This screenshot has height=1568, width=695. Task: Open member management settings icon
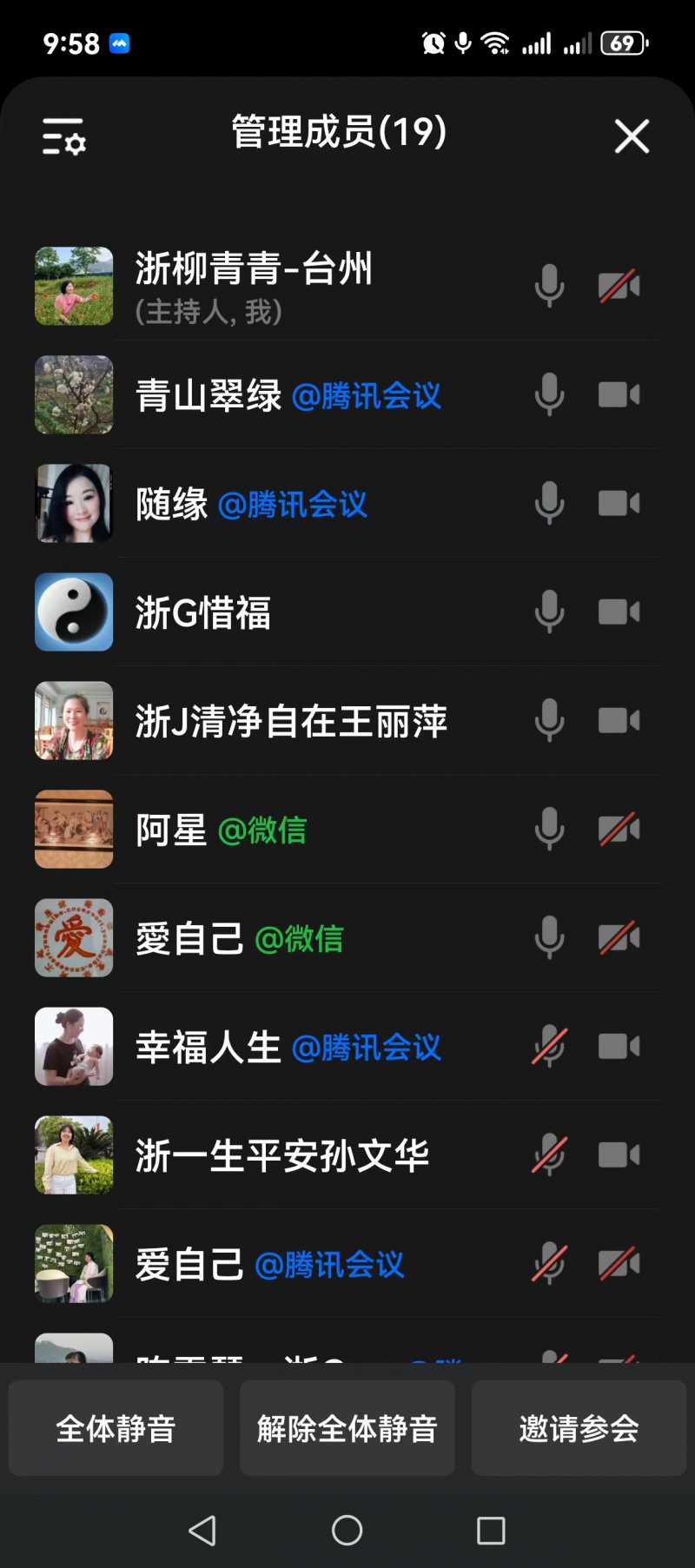(x=64, y=136)
